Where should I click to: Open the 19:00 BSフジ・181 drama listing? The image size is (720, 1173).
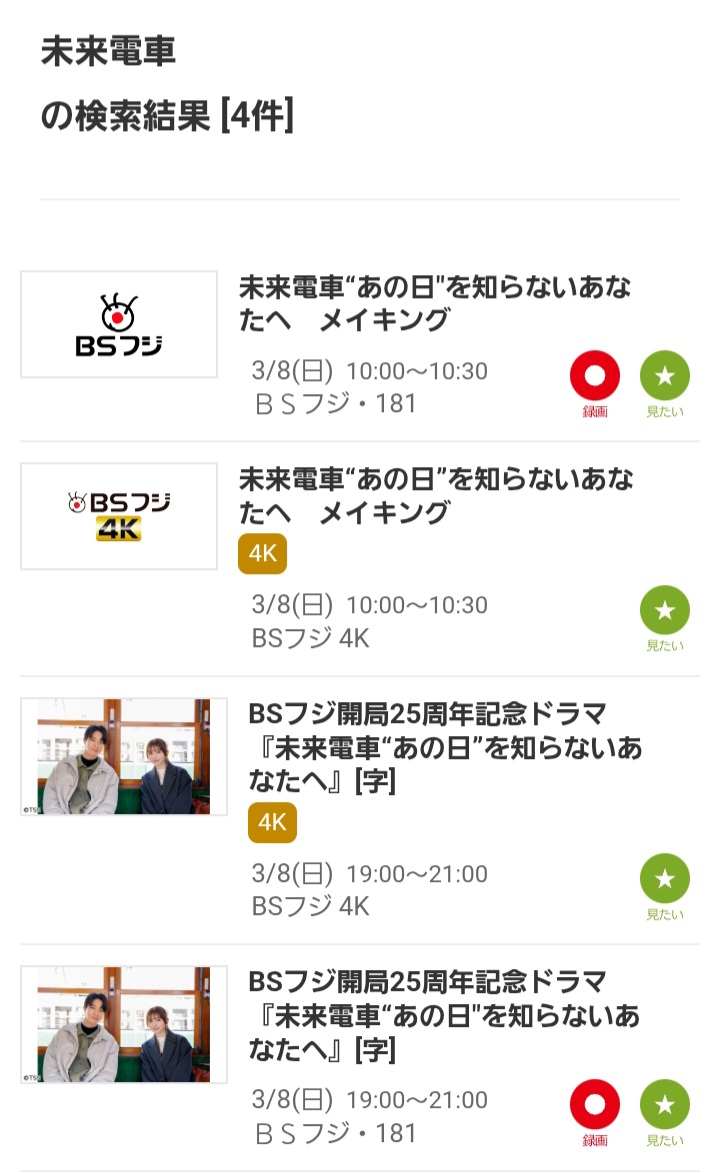tap(445, 1015)
